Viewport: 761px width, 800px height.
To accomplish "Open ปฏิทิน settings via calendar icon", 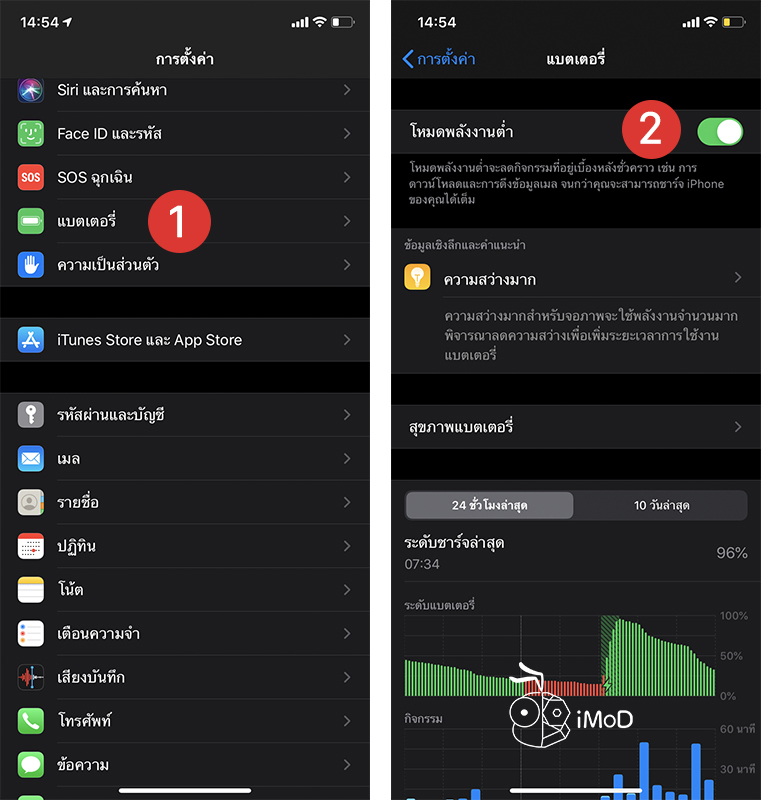I will coord(31,546).
